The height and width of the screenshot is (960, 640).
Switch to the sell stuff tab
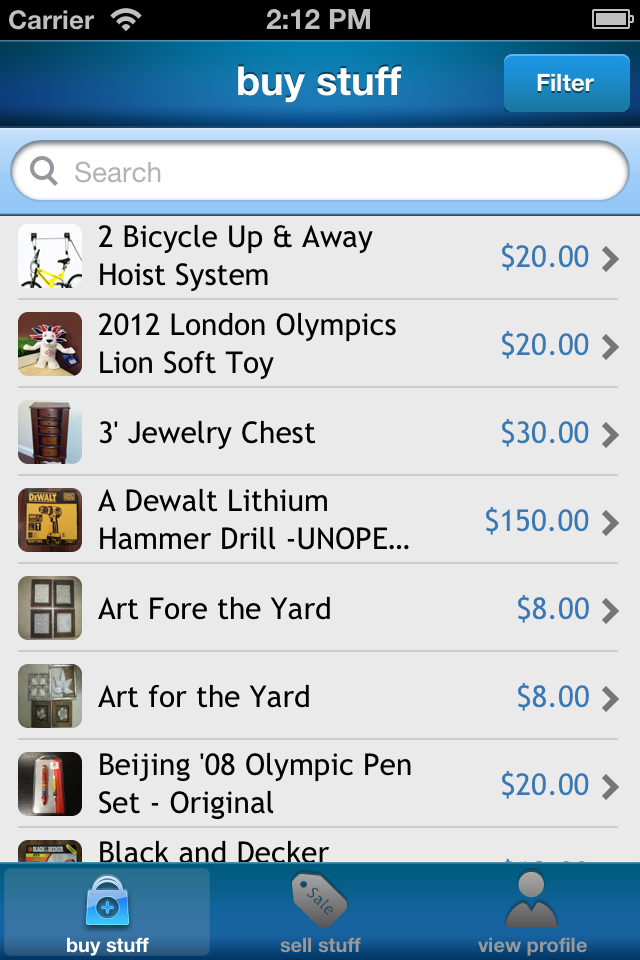pos(320,912)
